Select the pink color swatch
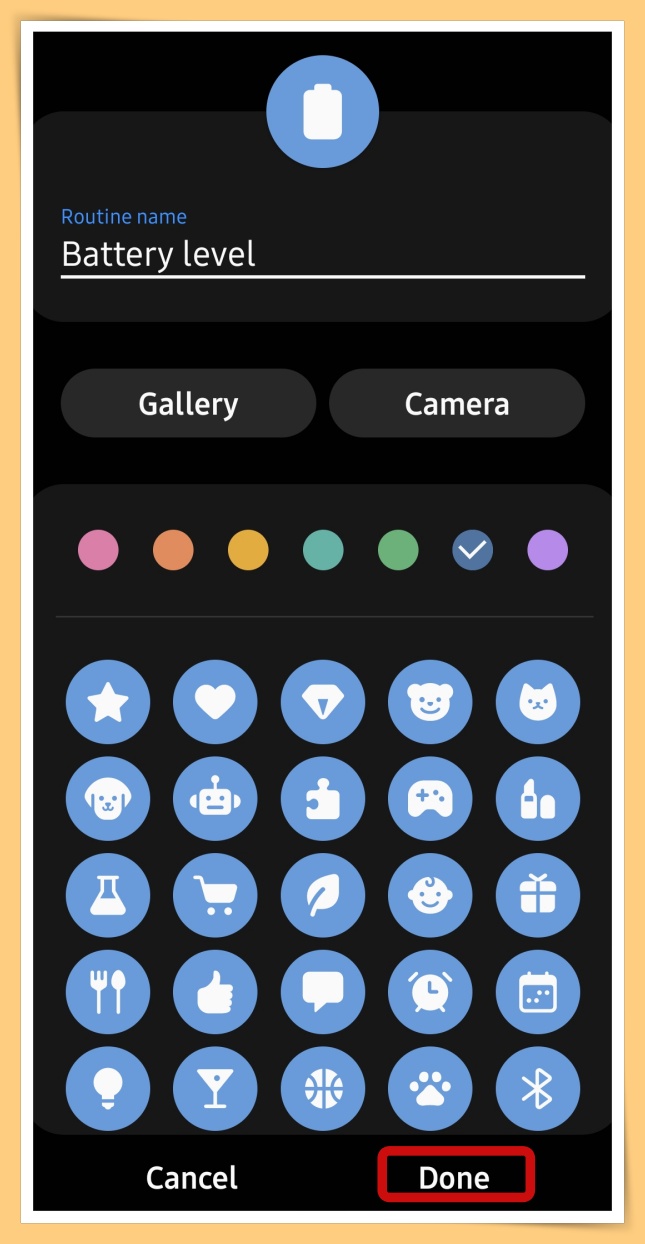The height and width of the screenshot is (1244, 645). [98, 550]
